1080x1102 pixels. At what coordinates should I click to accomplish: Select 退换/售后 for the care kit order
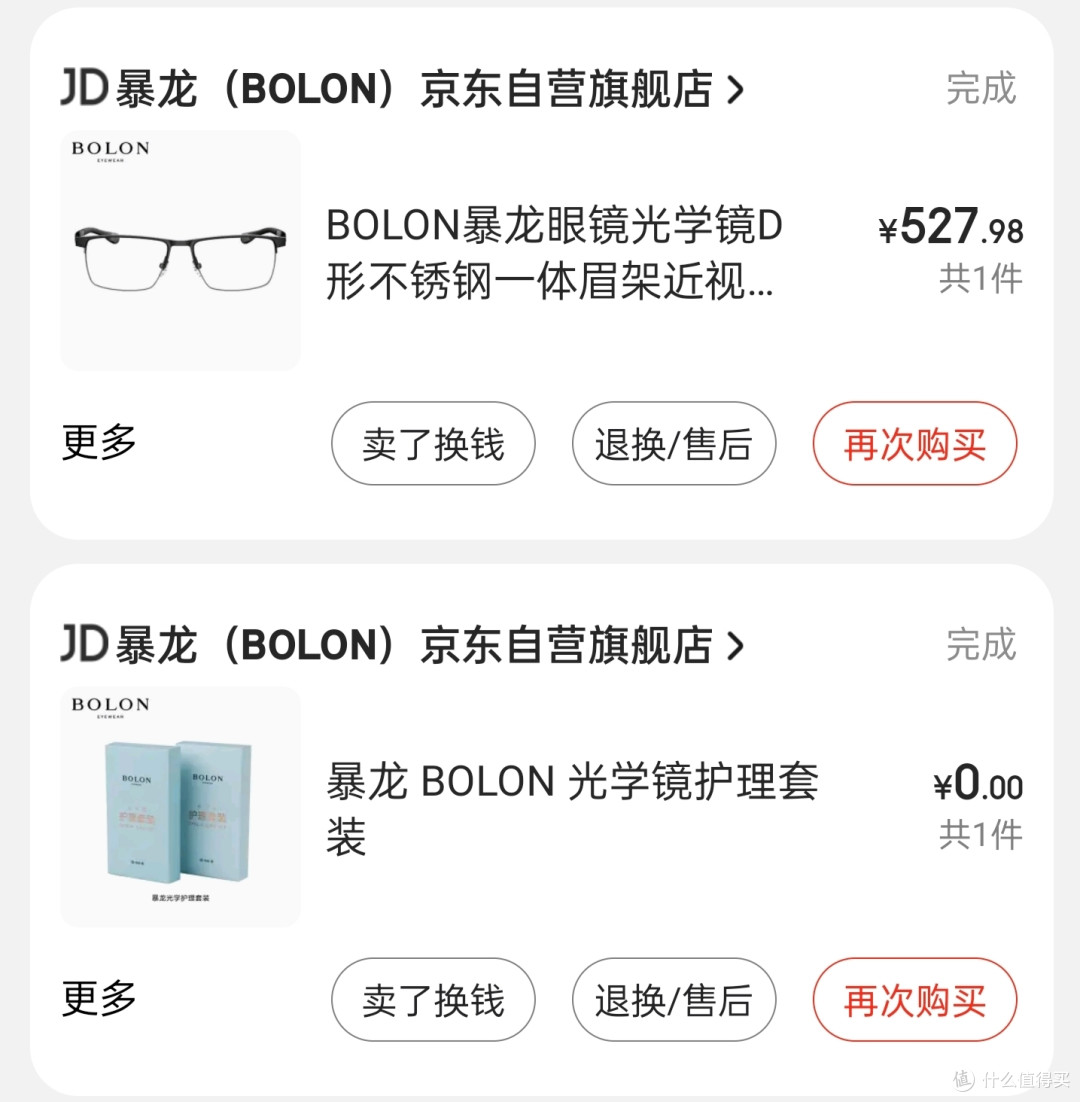(x=673, y=999)
